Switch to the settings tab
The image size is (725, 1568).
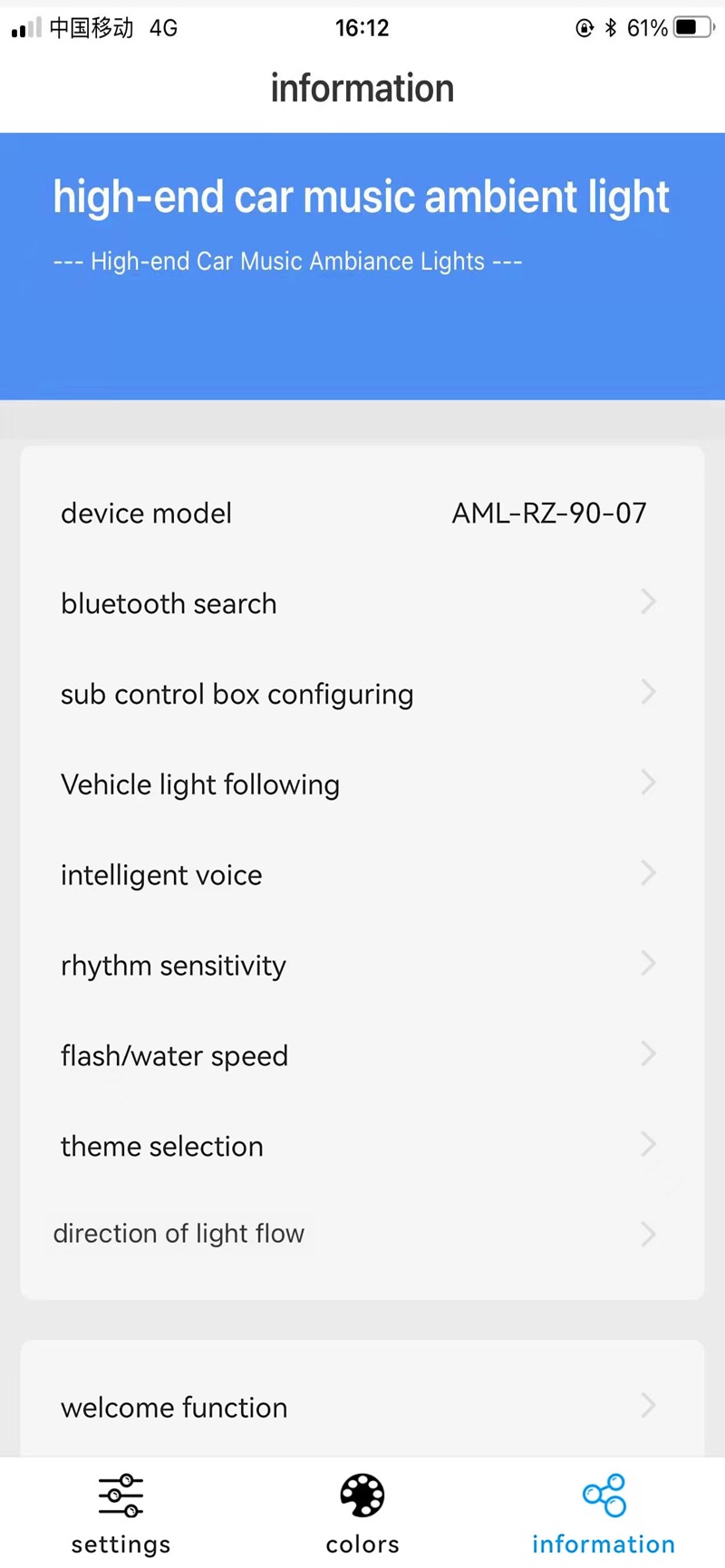[x=121, y=1514]
